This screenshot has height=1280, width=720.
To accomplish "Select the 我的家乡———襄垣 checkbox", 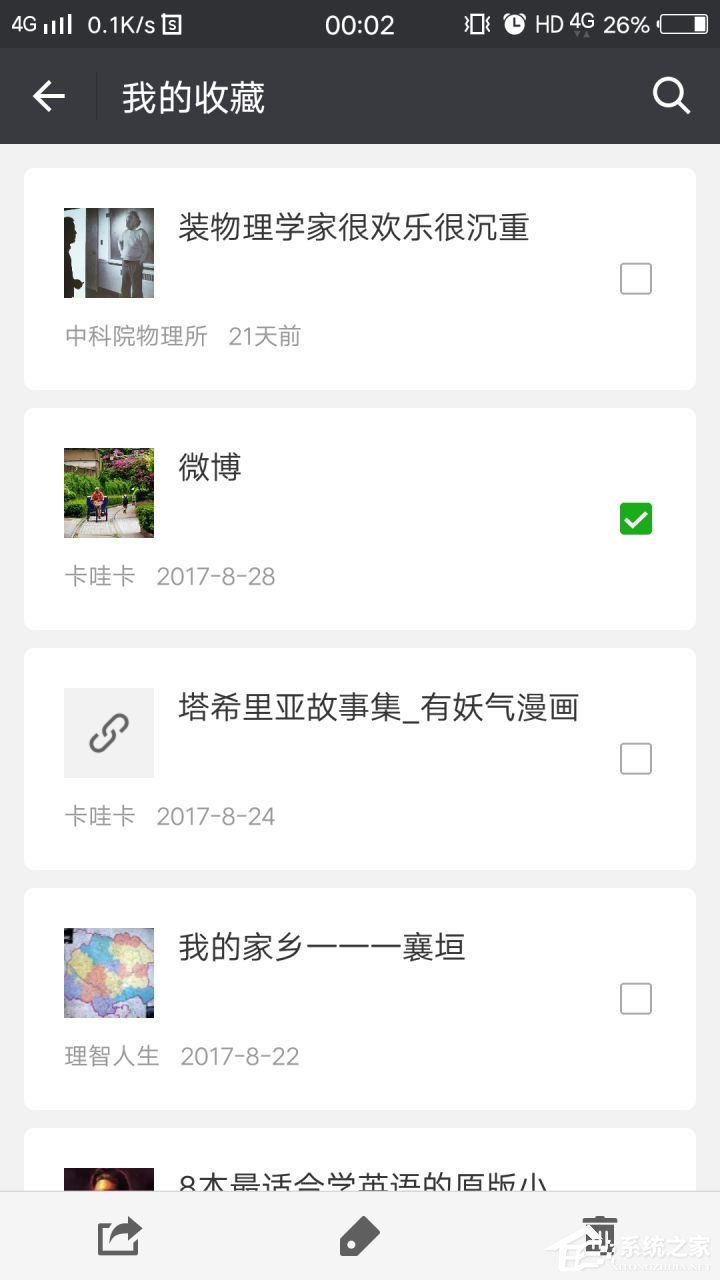I will coord(635,998).
